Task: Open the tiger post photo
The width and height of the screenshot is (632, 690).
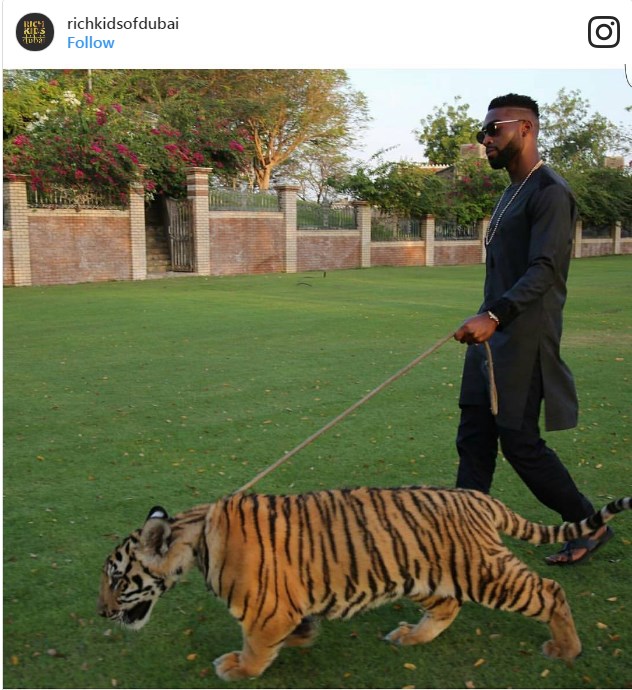Action: (316, 380)
